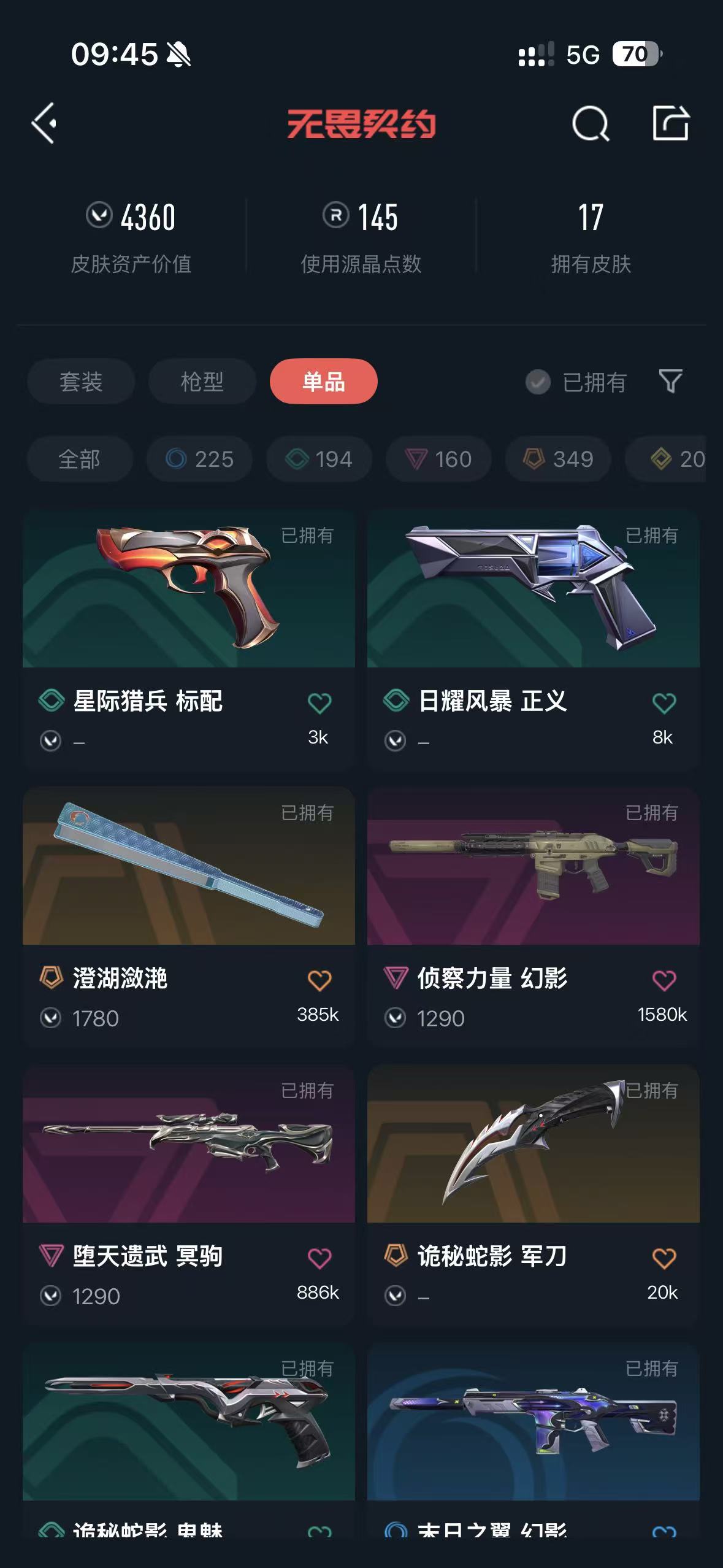
Task: Switch to the 套装 tab
Action: click(x=81, y=382)
